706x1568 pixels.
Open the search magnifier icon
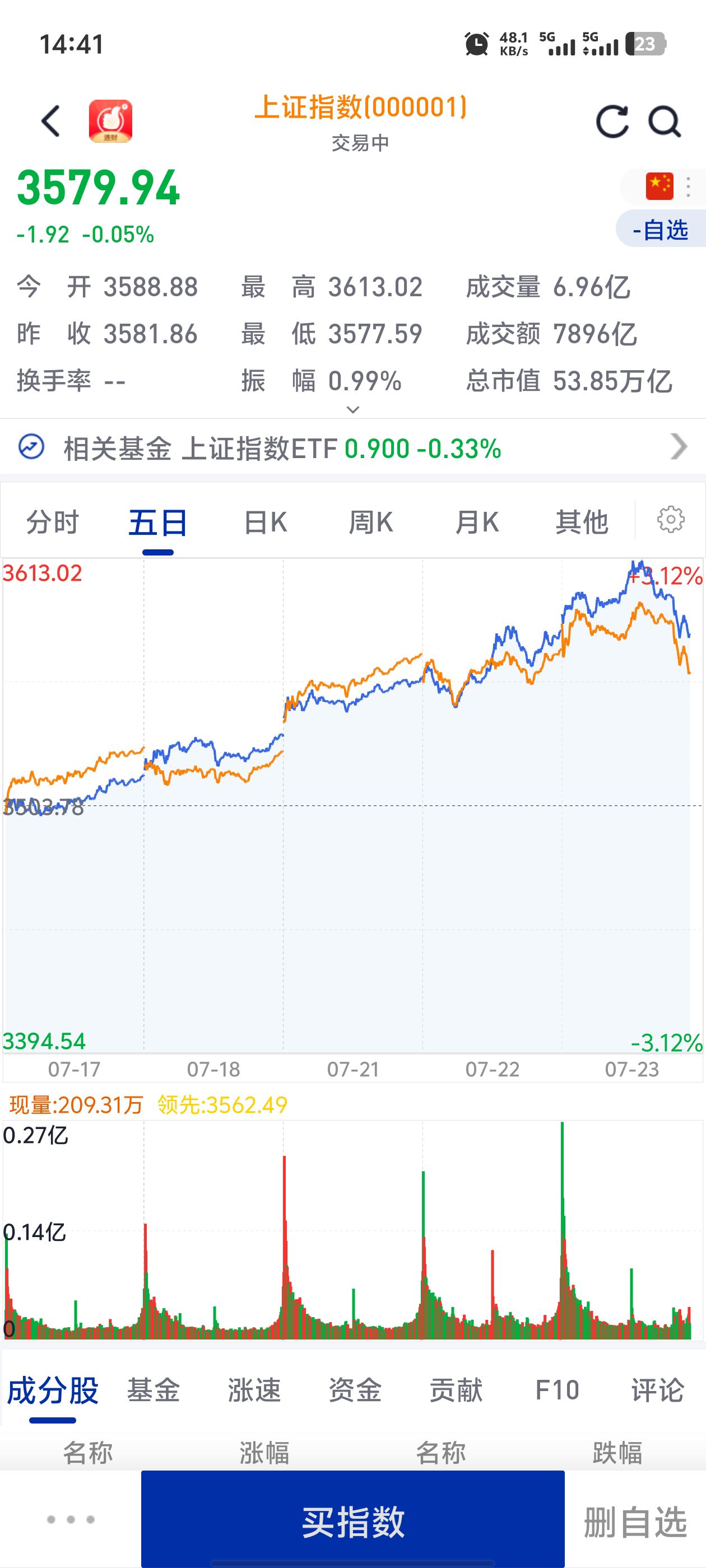[665, 121]
